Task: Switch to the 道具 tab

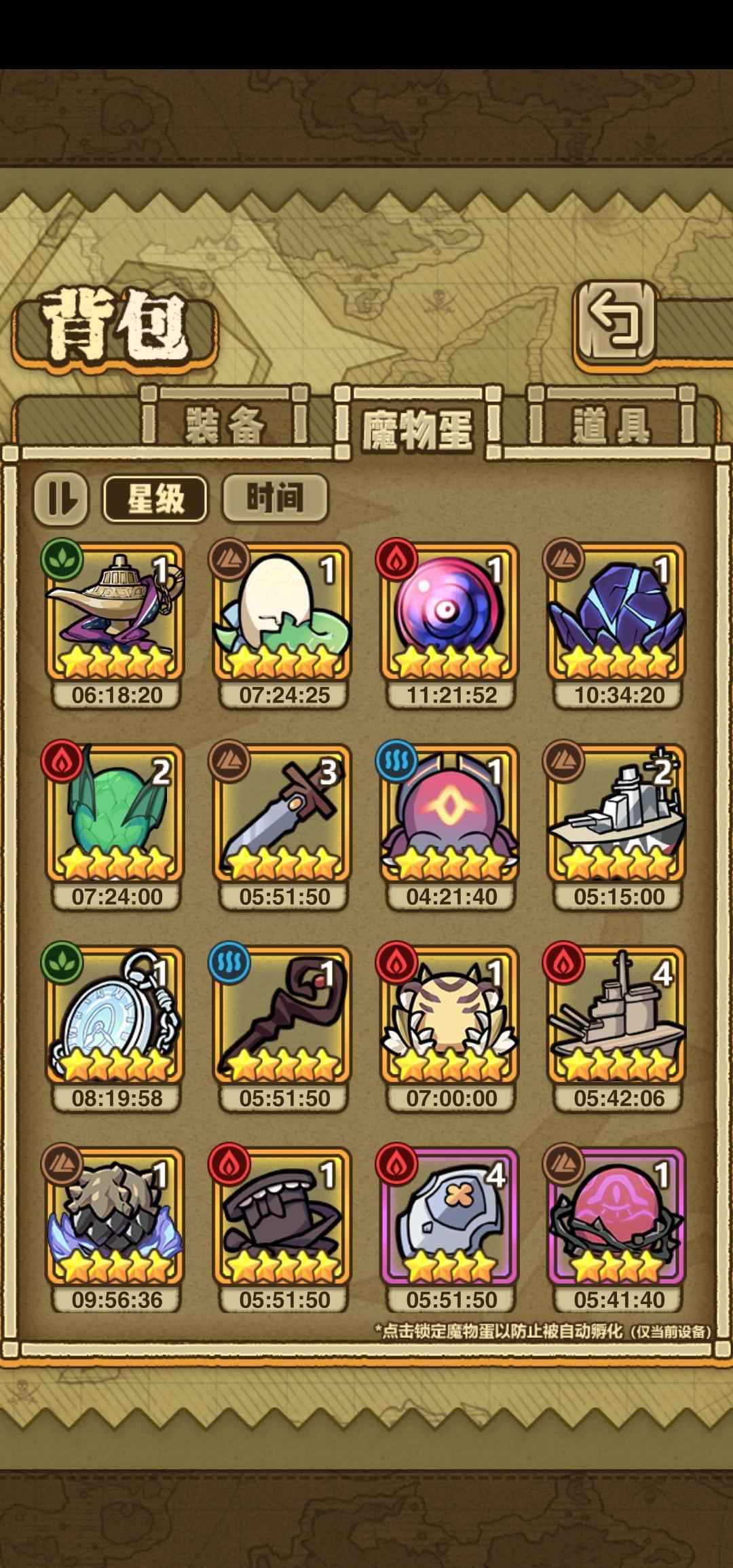Action: click(x=612, y=426)
